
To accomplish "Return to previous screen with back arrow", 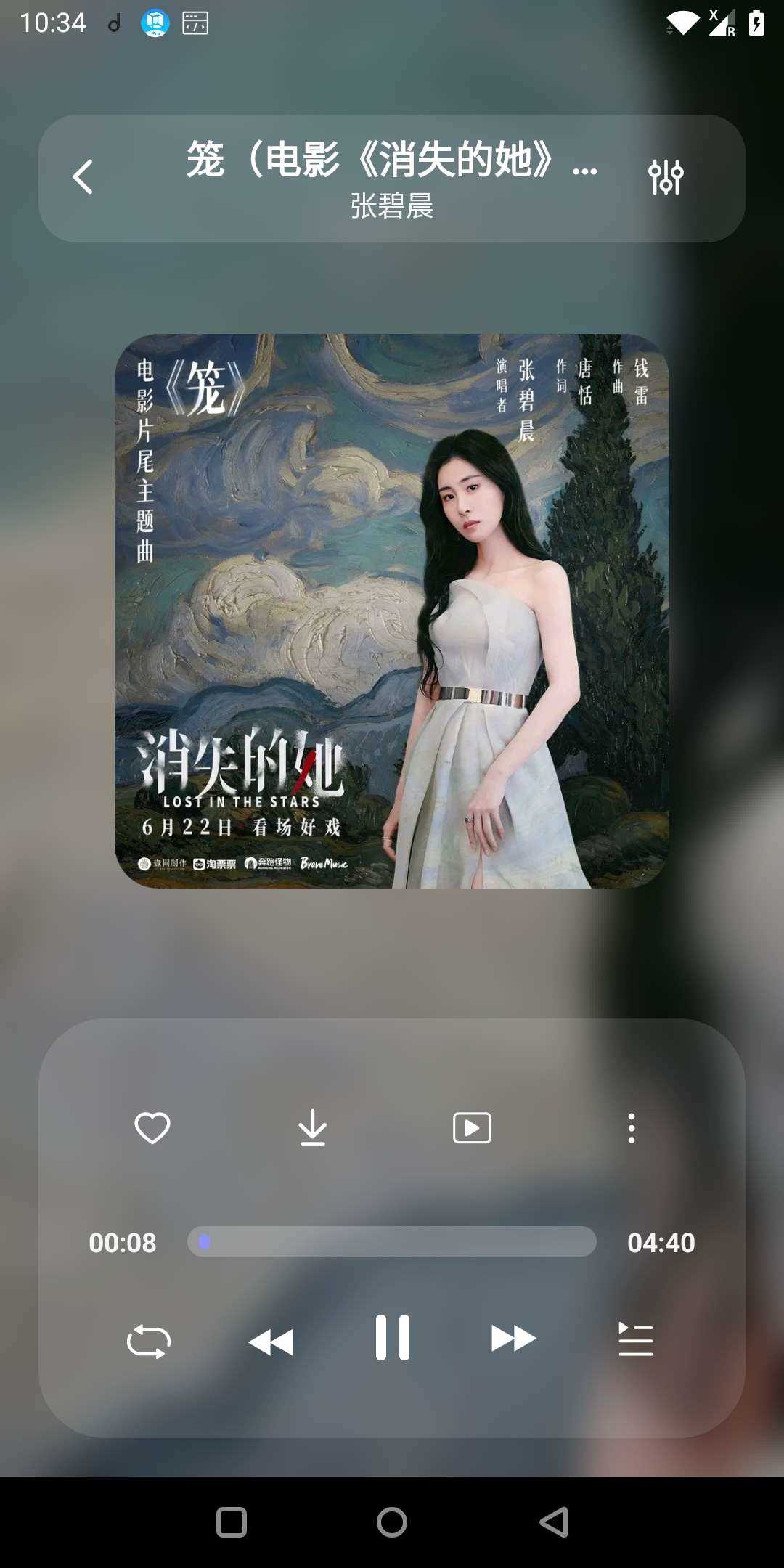I will (83, 176).
